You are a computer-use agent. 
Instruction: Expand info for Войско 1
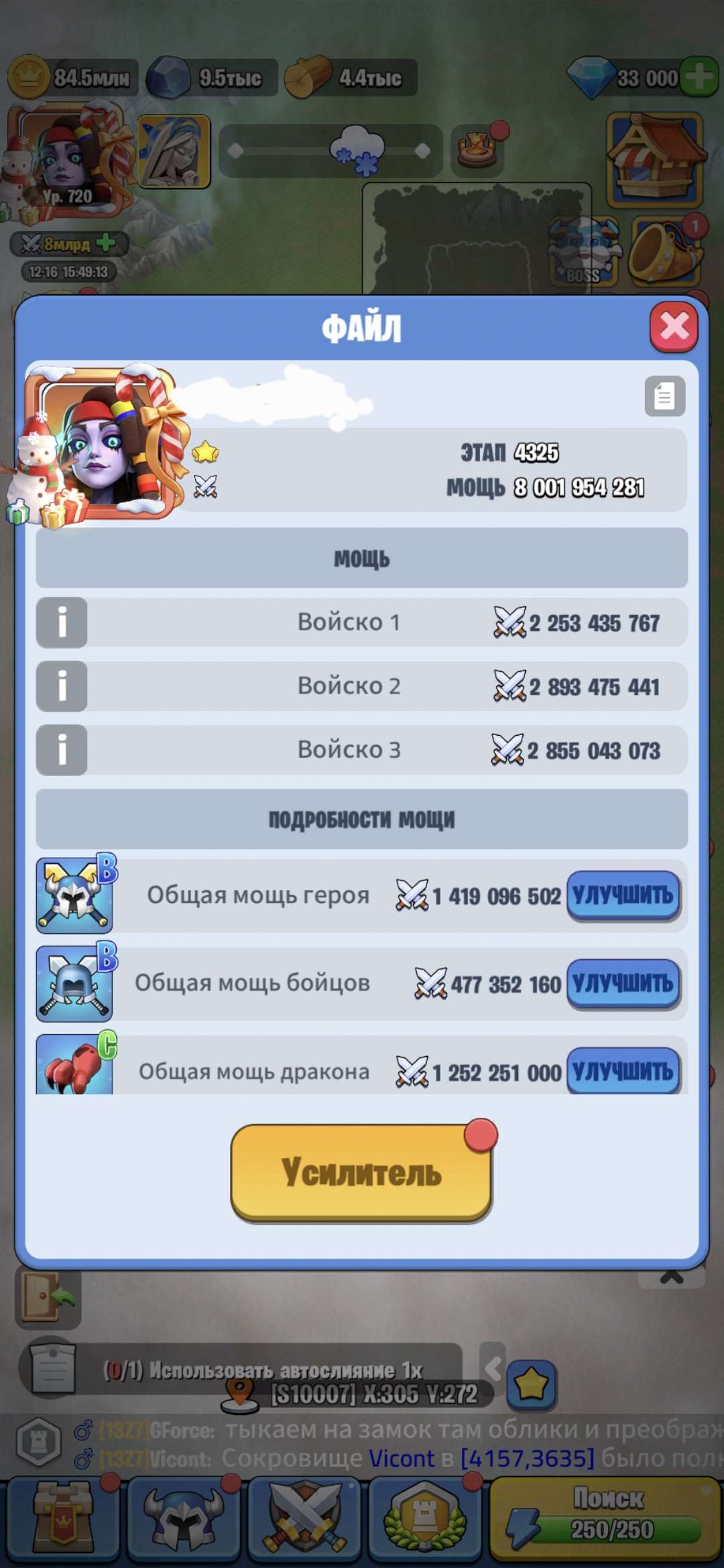(62, 623)
